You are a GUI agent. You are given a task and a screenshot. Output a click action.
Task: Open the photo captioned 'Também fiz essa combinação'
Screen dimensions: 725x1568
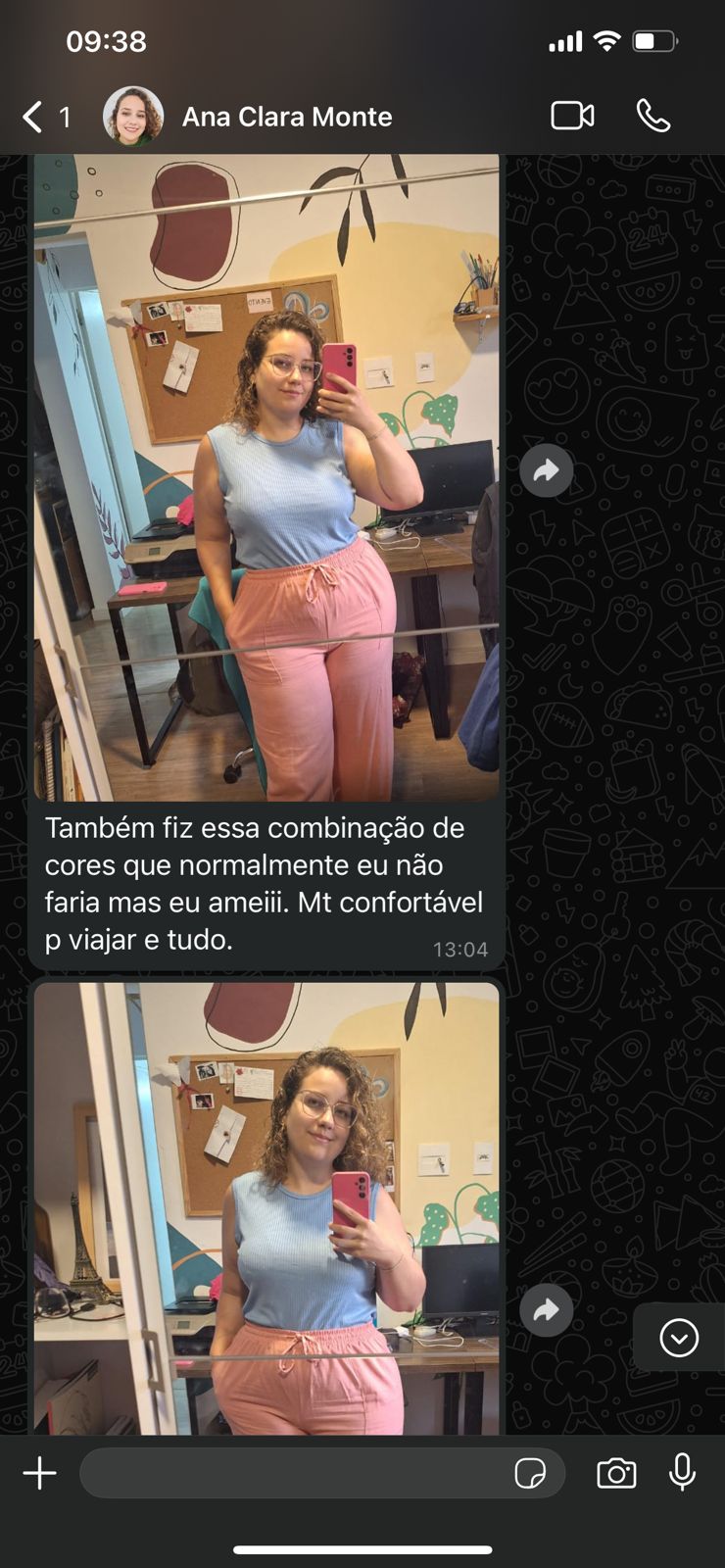click(x=266, y=478)
